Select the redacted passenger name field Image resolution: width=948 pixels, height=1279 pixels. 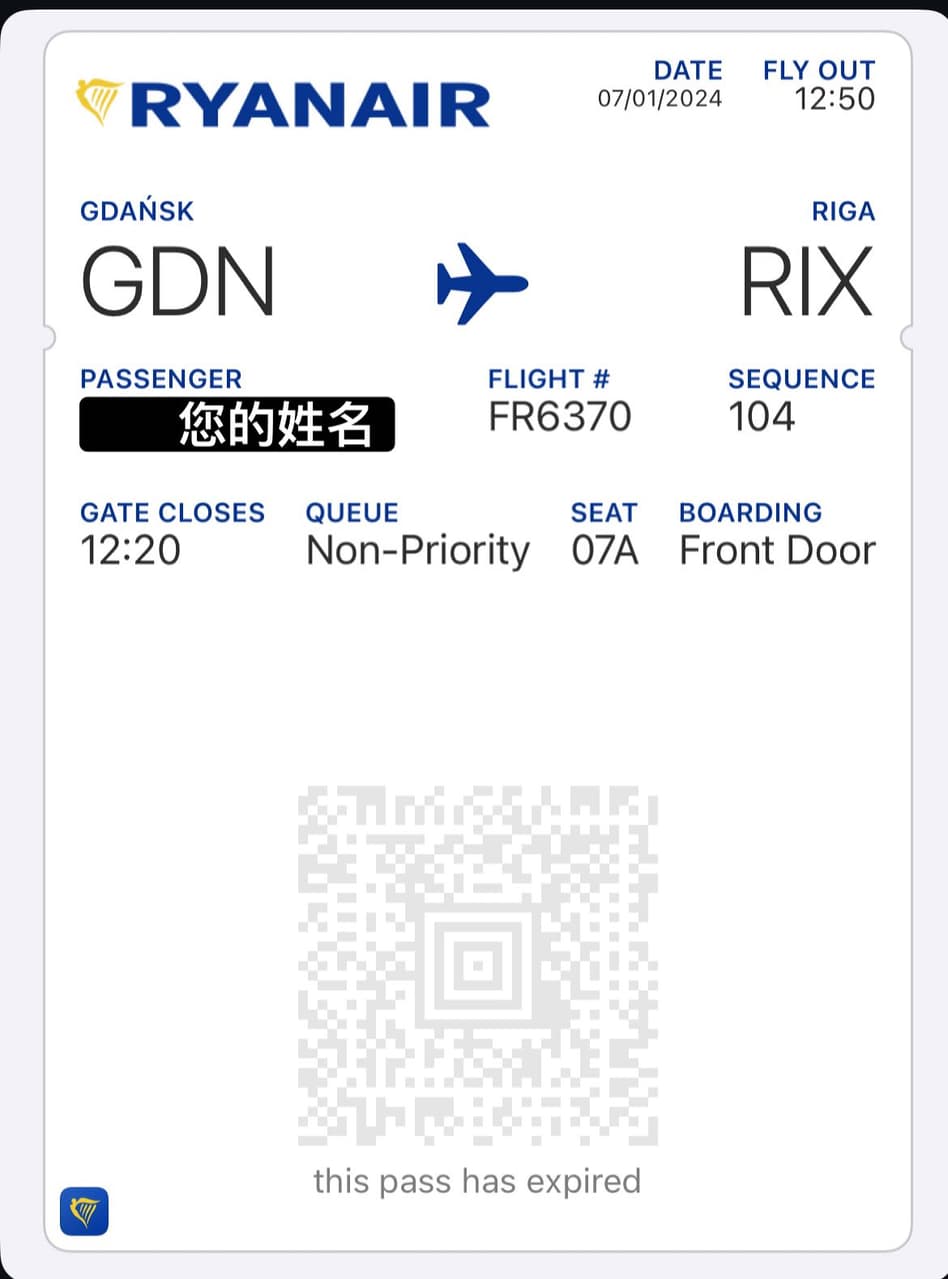click(x=237, y=423)
